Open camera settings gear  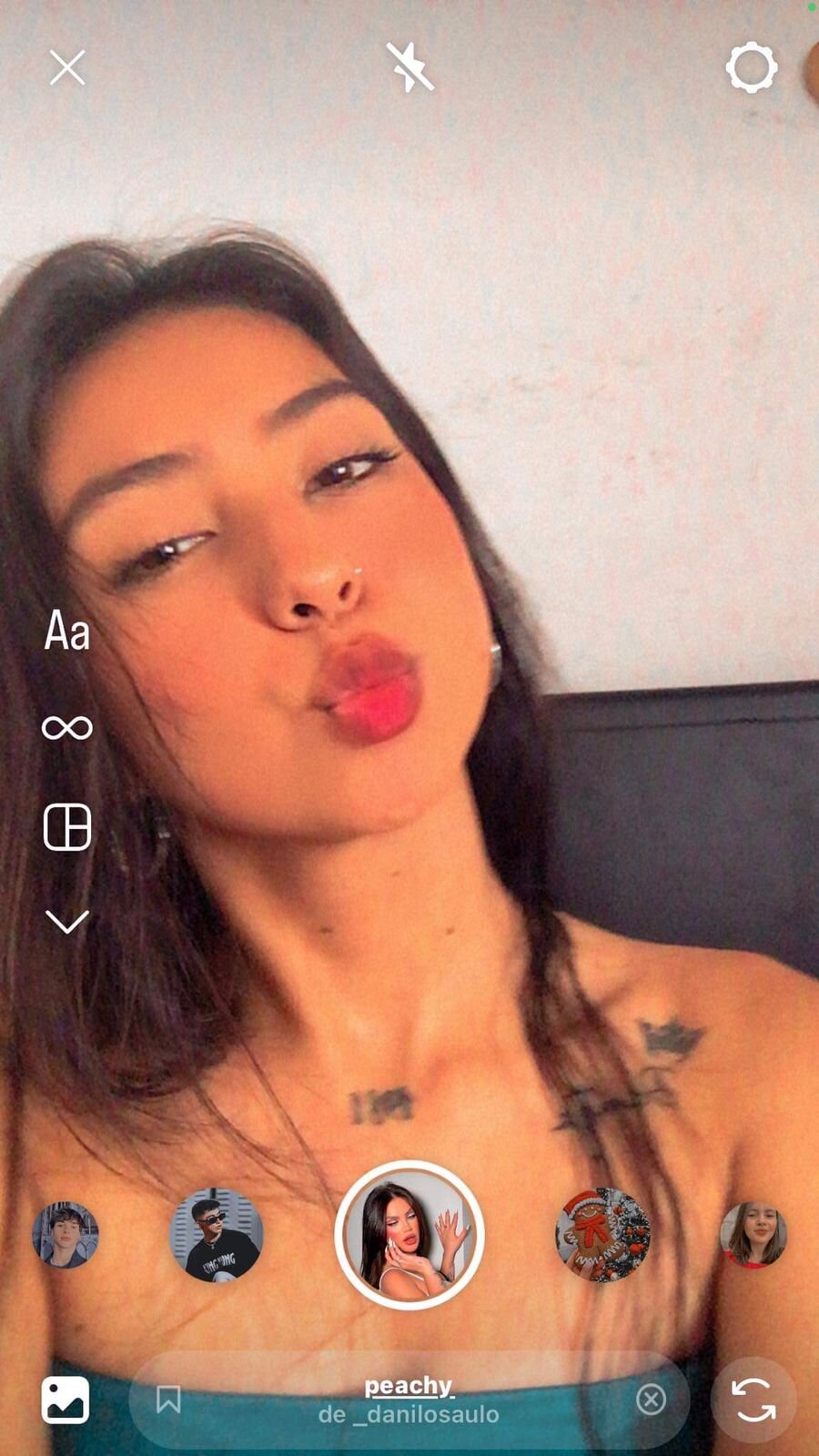coord(752,67)
